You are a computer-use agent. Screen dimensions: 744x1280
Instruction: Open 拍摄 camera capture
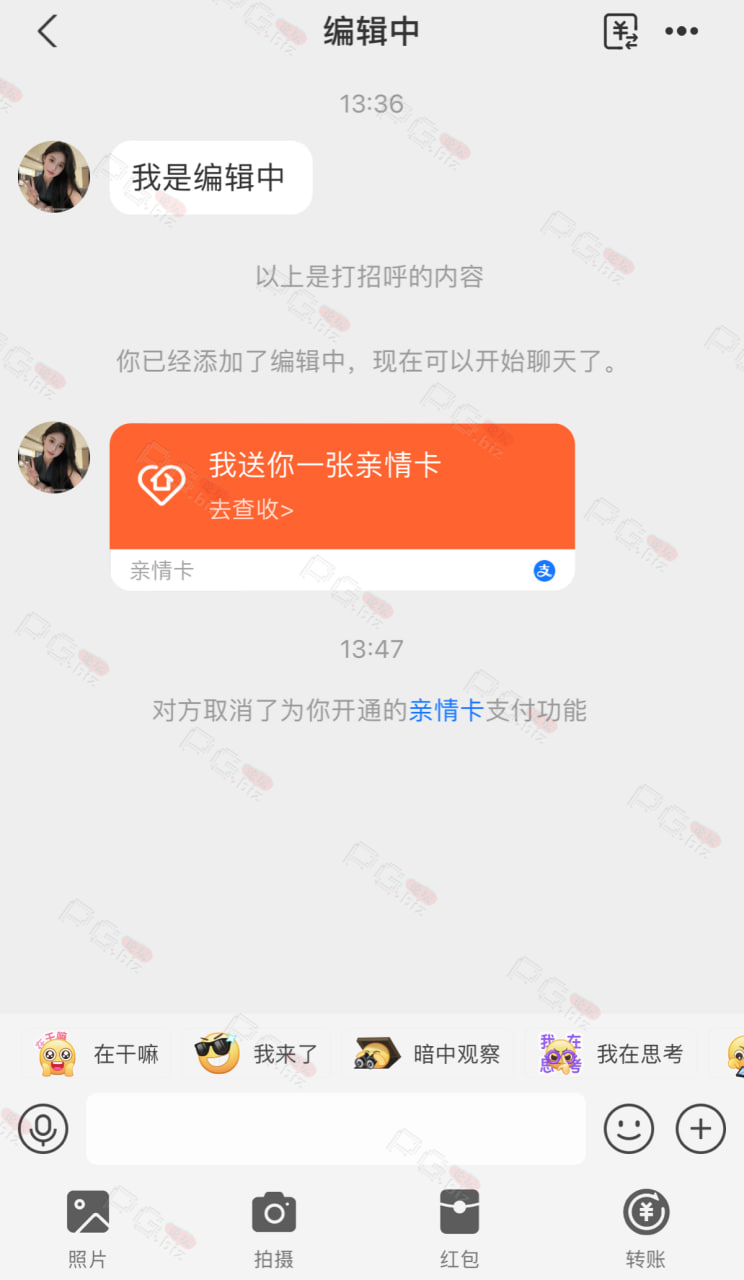pyautogui.click(x=274, y=1230)
